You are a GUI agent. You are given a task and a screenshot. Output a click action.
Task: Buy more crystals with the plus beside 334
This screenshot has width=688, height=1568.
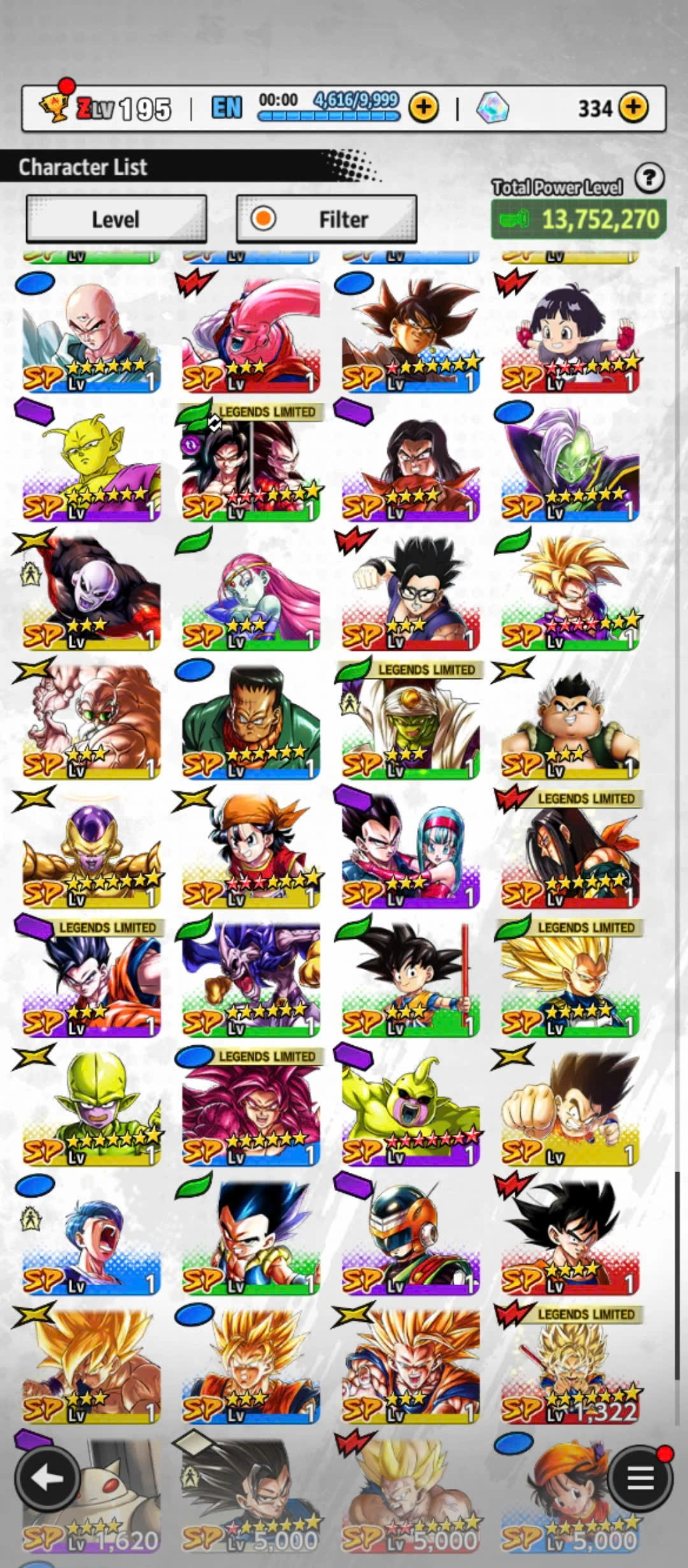[633, 108]
